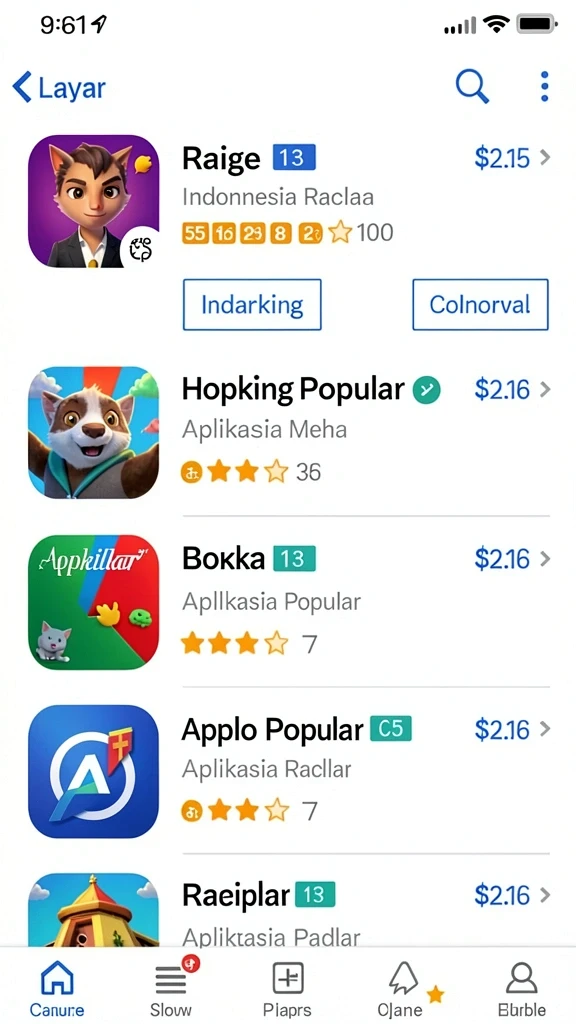Open the Applo Popular app listing

click(x=288, y=771)
